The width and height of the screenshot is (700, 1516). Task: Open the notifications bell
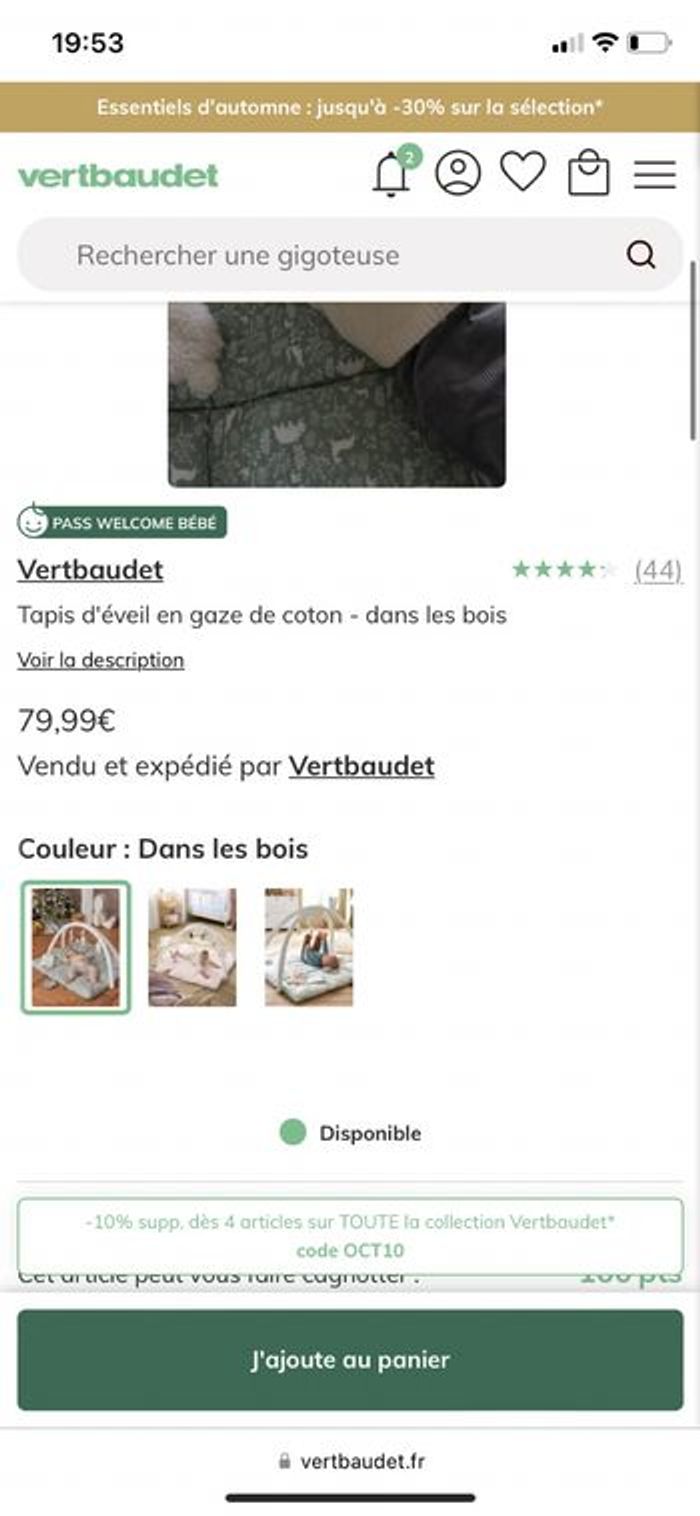(x=392, y=175)
